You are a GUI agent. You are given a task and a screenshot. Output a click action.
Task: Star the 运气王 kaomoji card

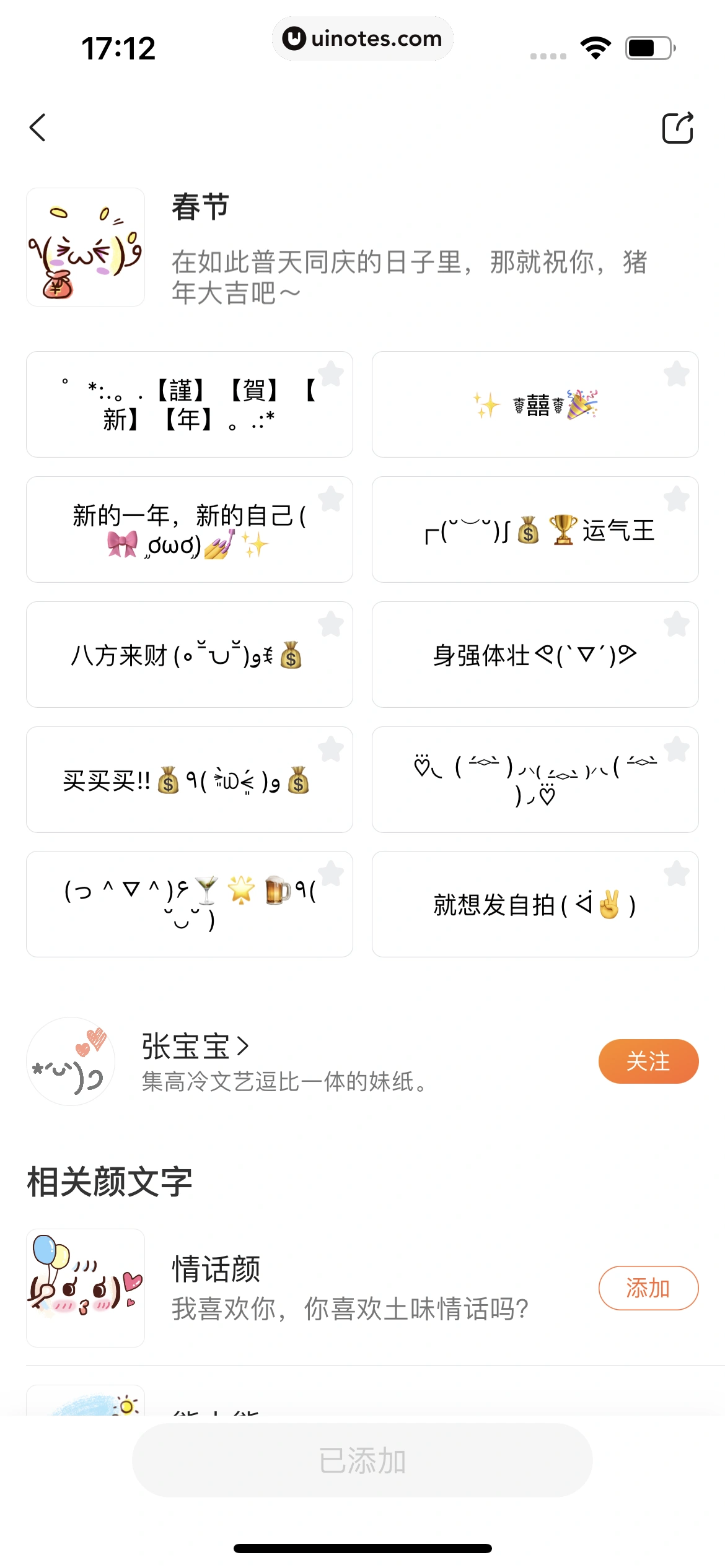click(677, 499)
